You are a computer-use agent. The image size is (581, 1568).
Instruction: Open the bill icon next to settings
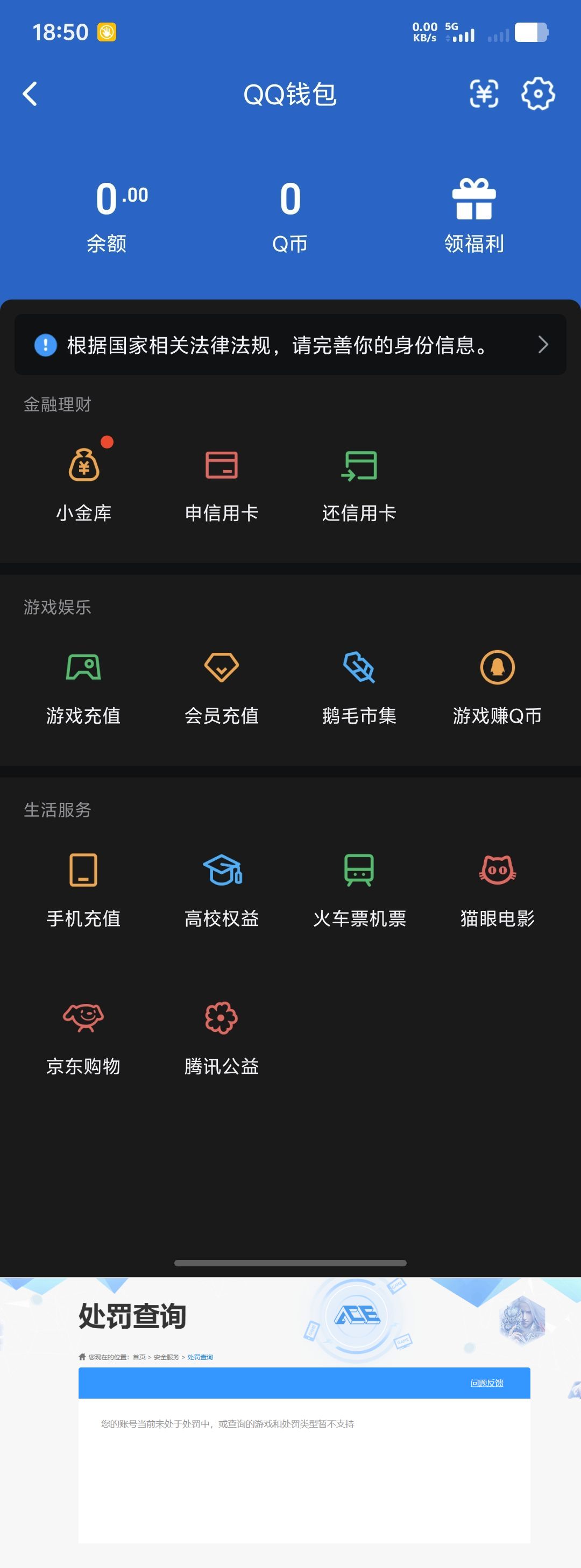tap(483, 94)
